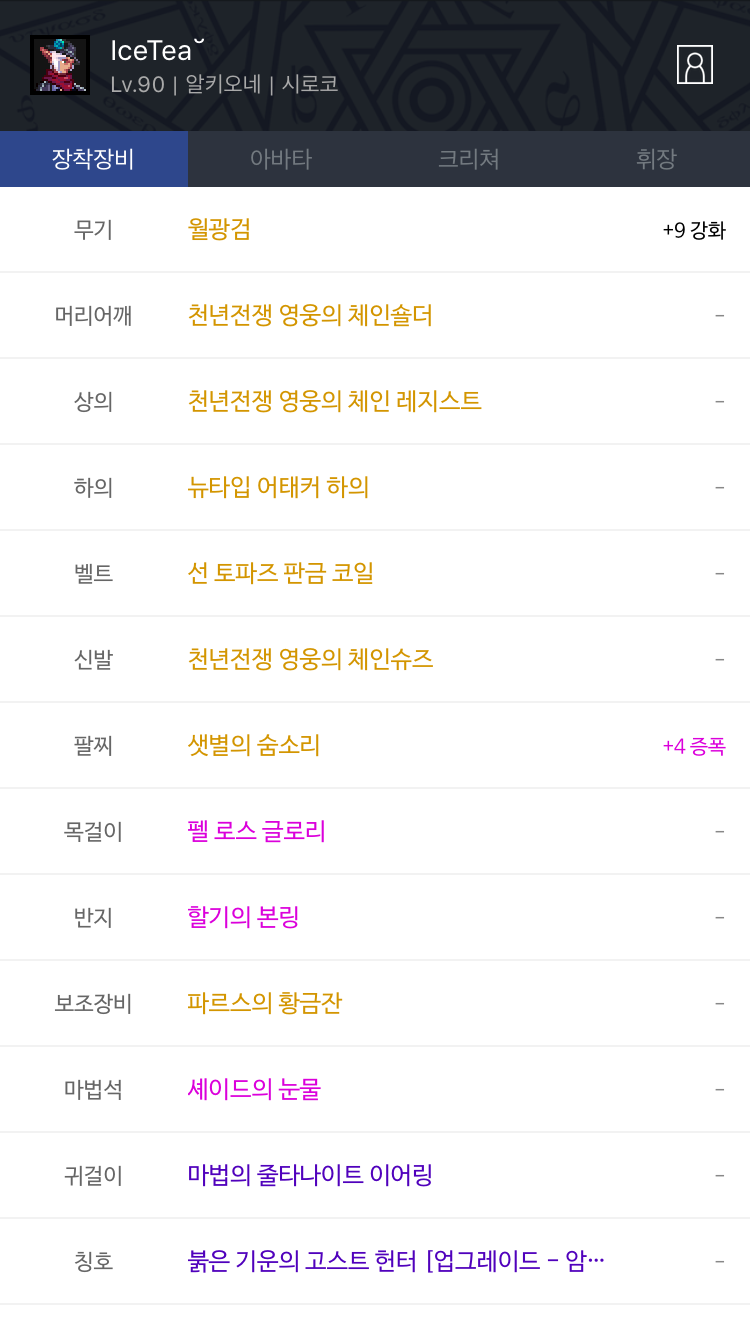This screenshot has width=750, height=1334.
Task: Open 샛별의 숨소리 bracelet details
Action: 375,746
